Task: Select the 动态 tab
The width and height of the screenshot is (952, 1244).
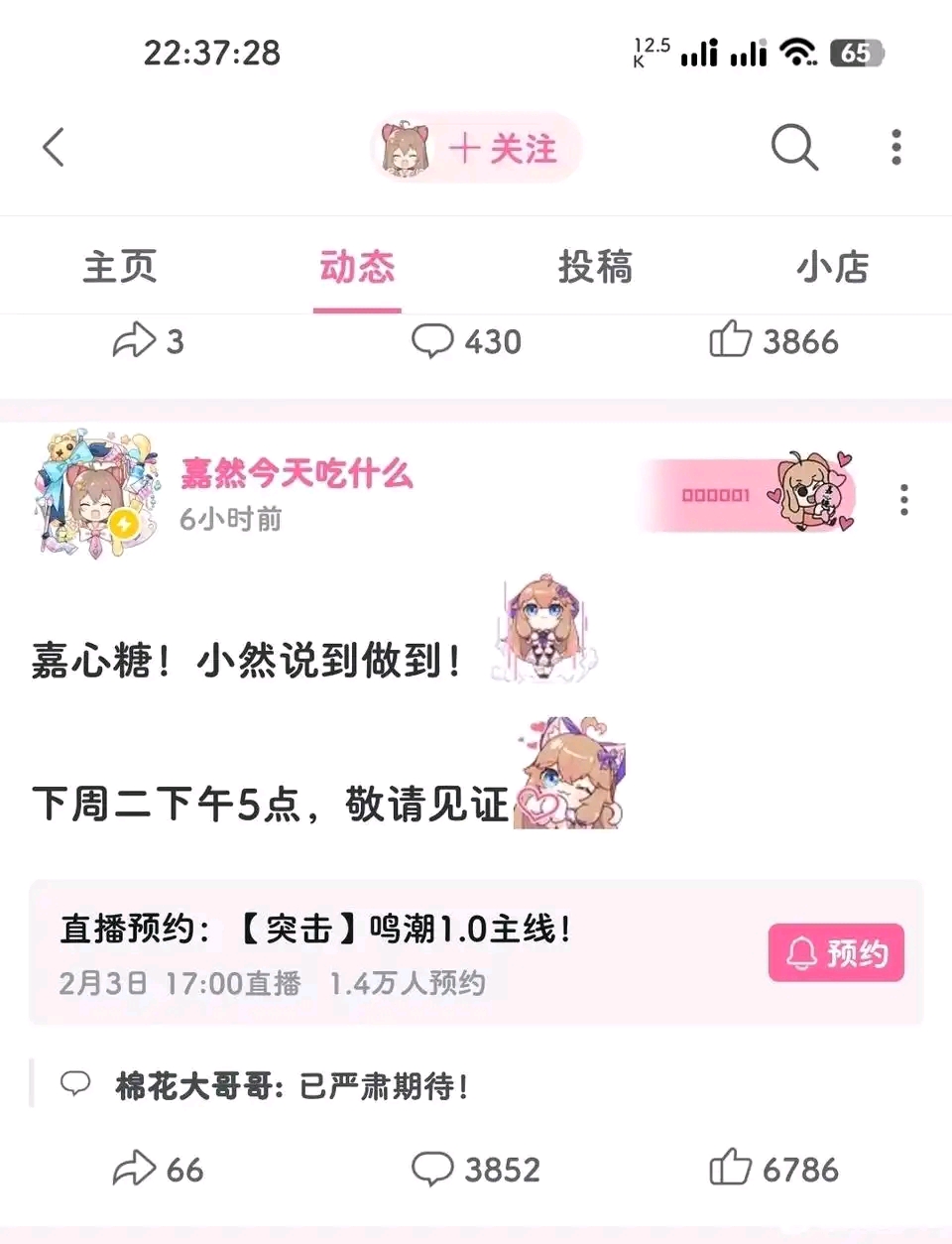Action: tap(357, 267)
